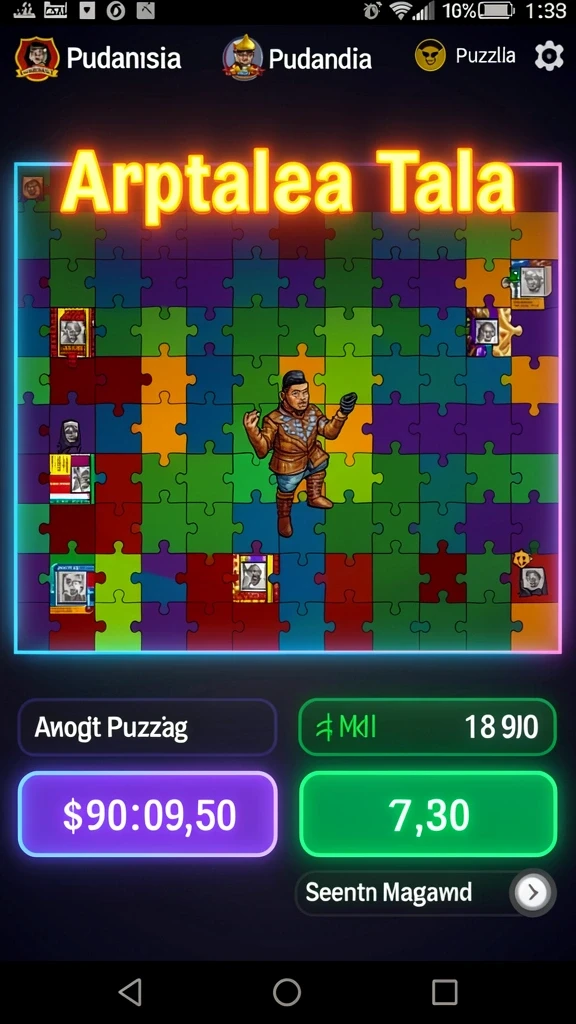The image size is (576, 1024).
Task: Tap the arrow next to Seentn Magawd
Action: (532, 891)
